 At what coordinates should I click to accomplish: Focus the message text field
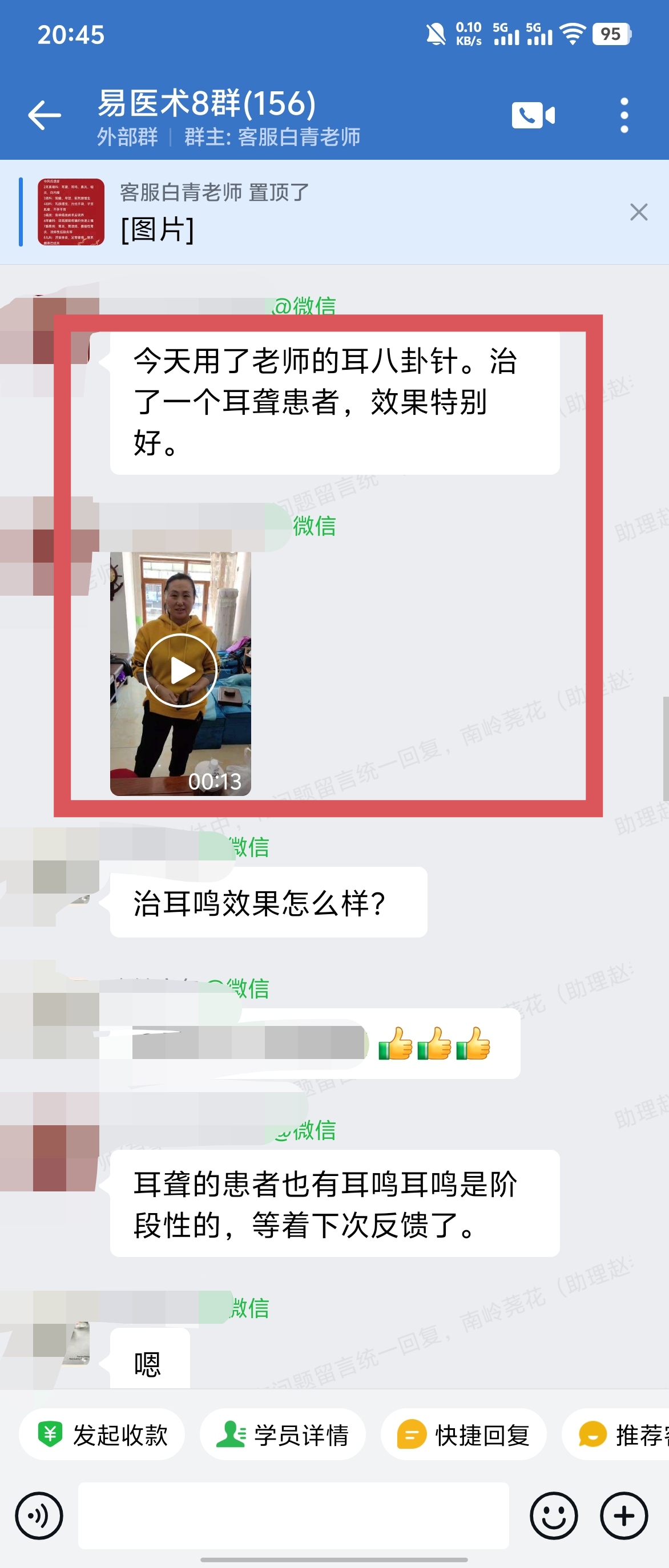coord(293,1516)
